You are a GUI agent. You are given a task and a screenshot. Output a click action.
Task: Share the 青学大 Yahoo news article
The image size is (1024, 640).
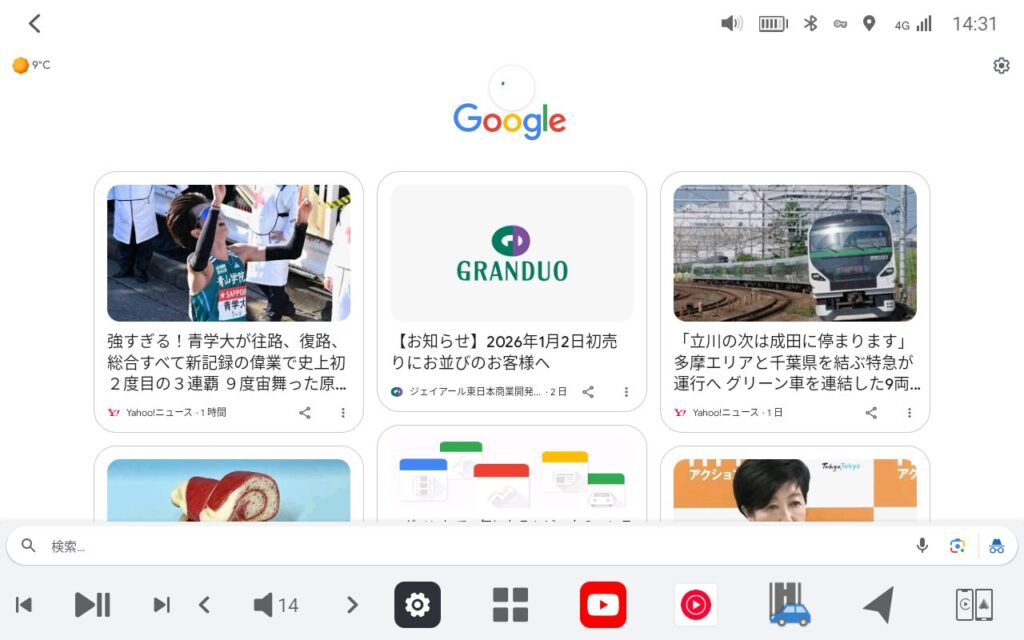click(305, 412)
